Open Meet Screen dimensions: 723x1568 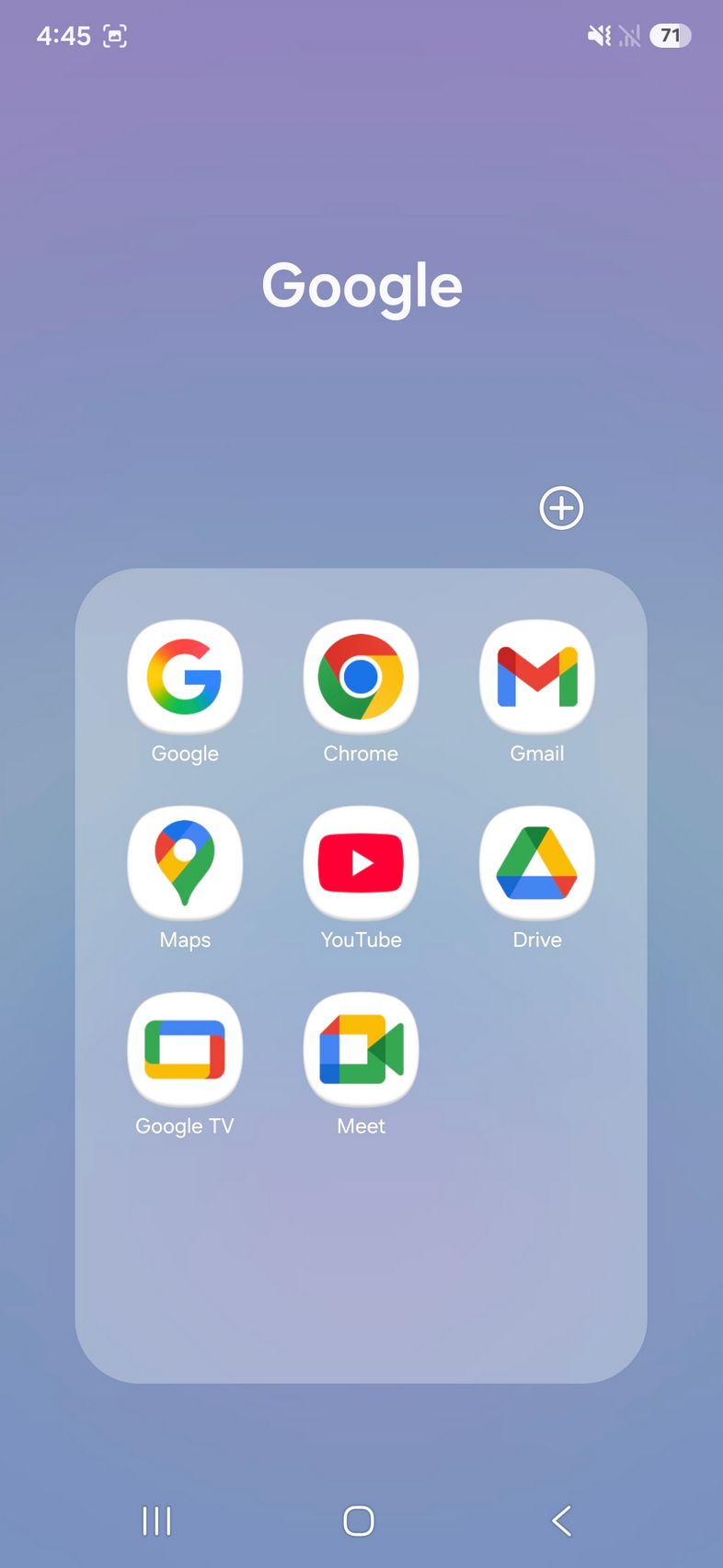click(x=361, y=1049)
